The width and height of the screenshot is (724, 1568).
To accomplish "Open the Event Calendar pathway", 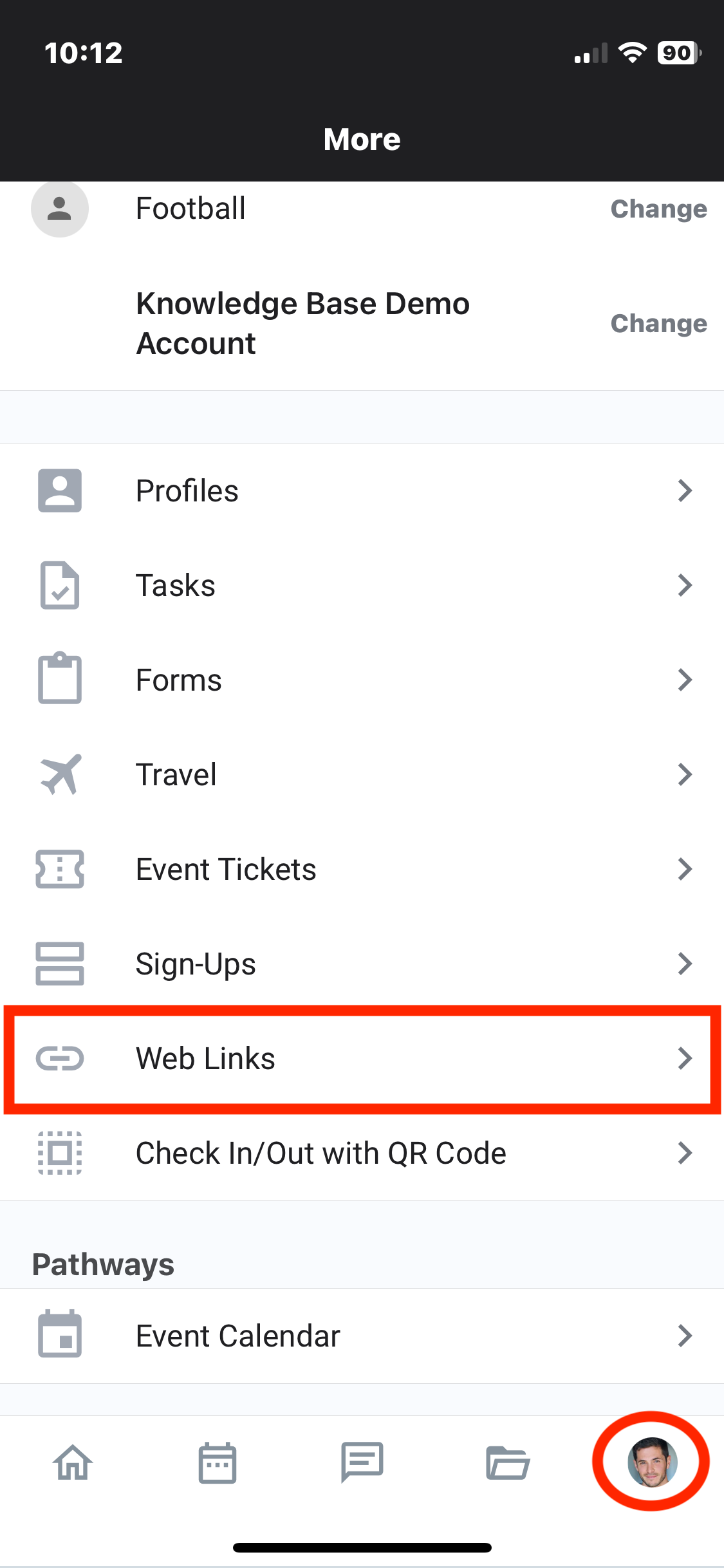I will [x=362, y=1336].
